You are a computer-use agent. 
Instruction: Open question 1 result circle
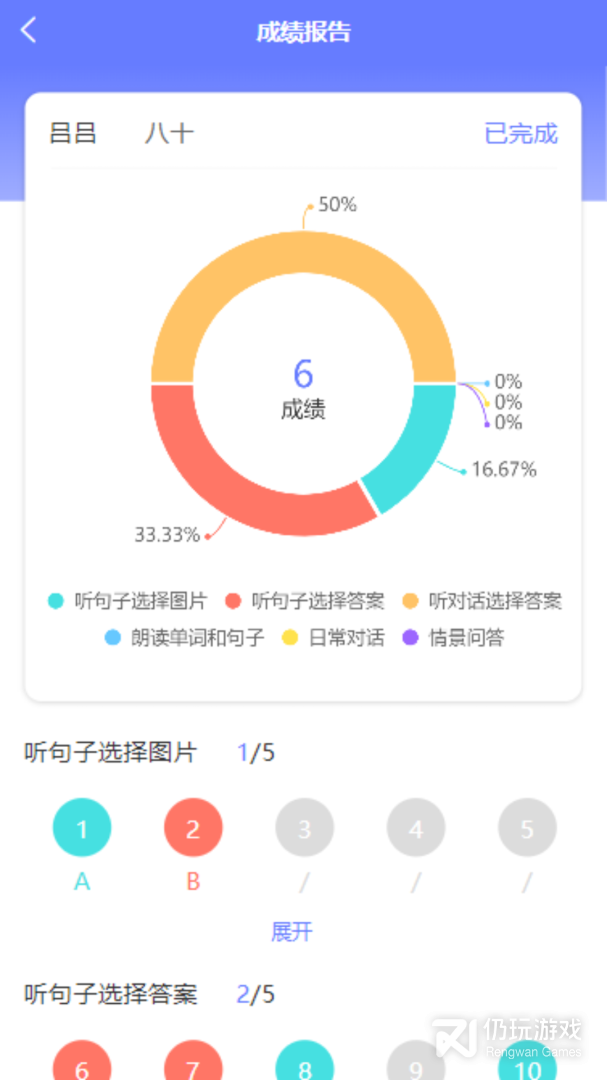pyautogui.click(x=82, y=829)
